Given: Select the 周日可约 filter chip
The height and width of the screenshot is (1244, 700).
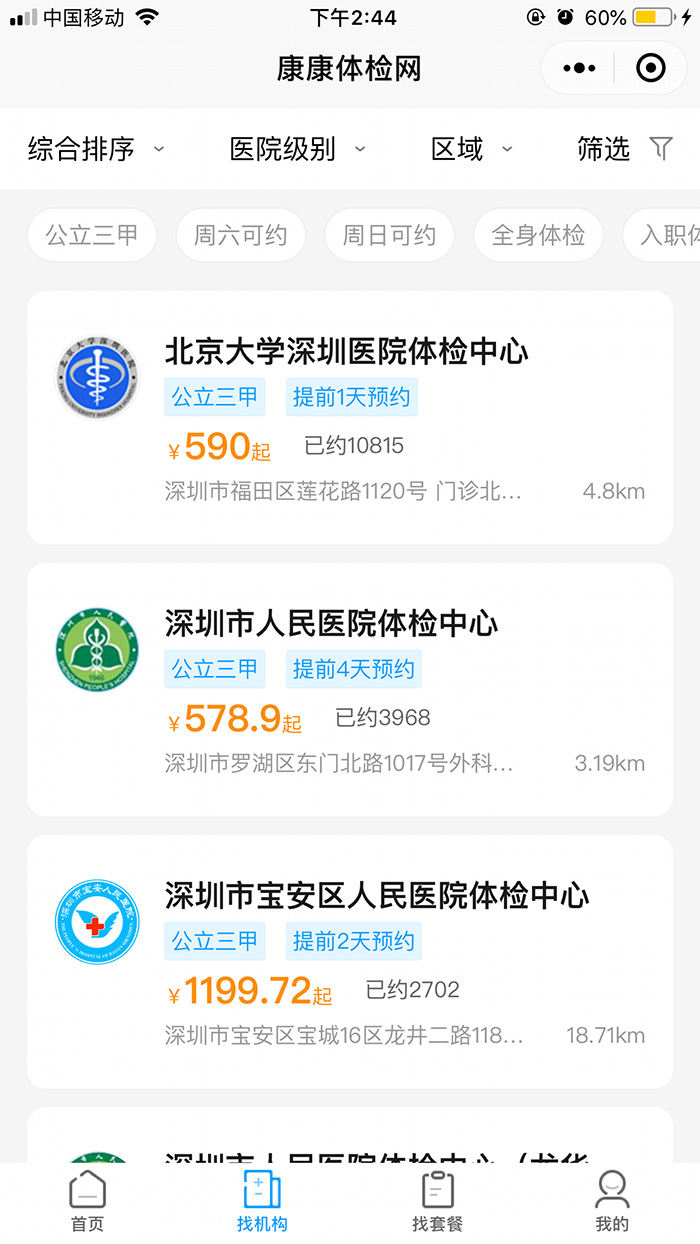Looking at the screenshot, I should [389, 235].
